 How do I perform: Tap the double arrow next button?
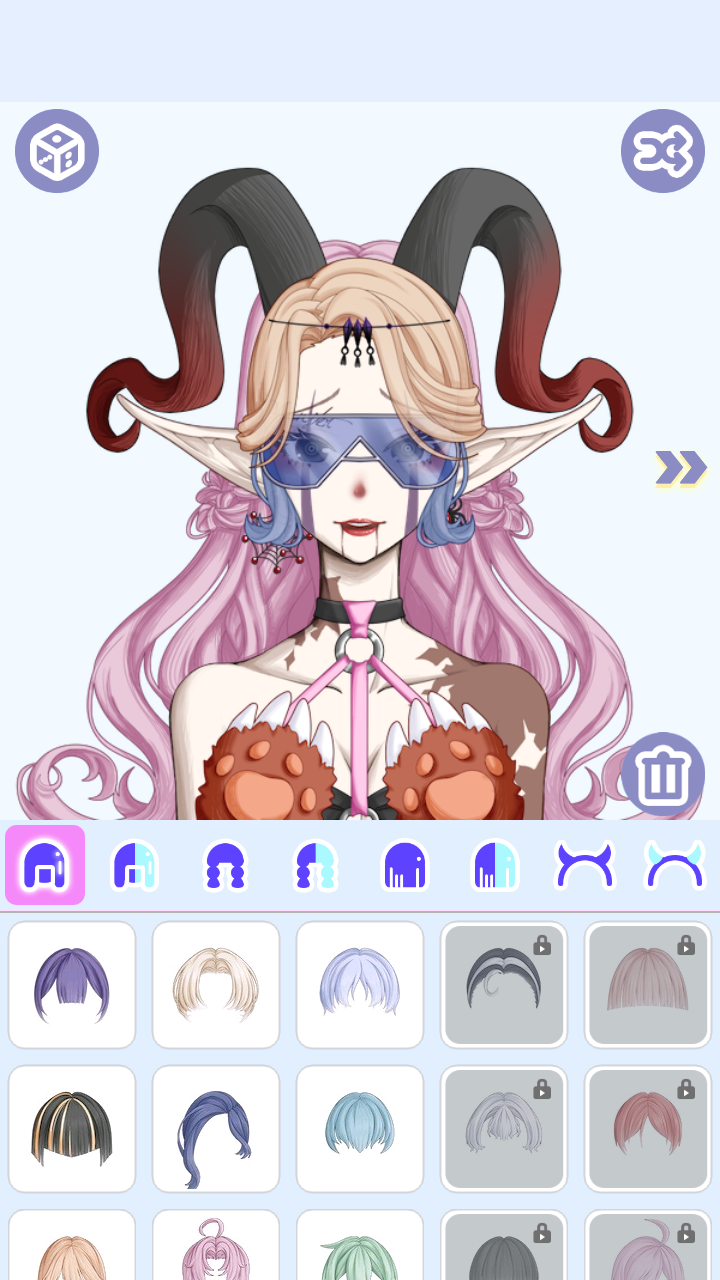pos(680,467)
